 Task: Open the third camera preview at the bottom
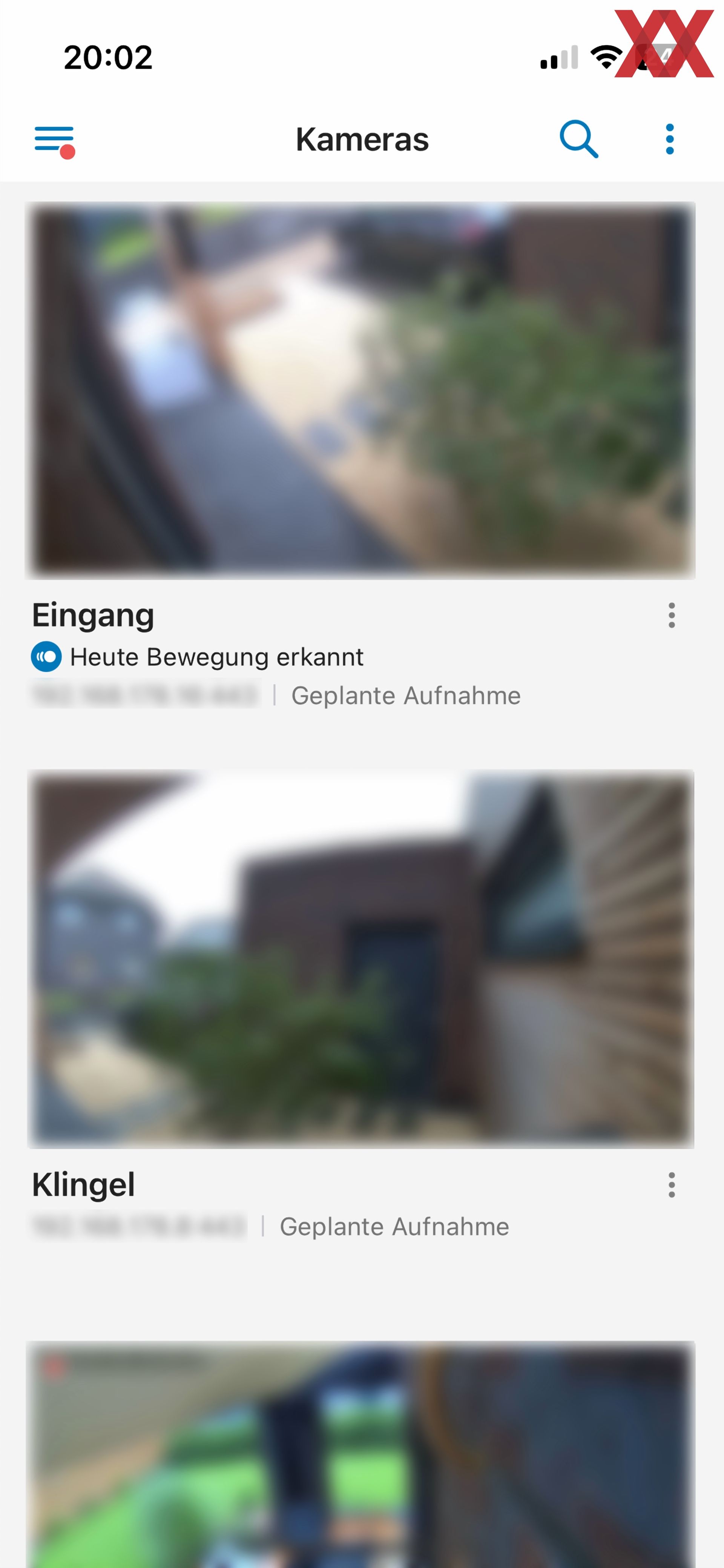(360, 1454)
